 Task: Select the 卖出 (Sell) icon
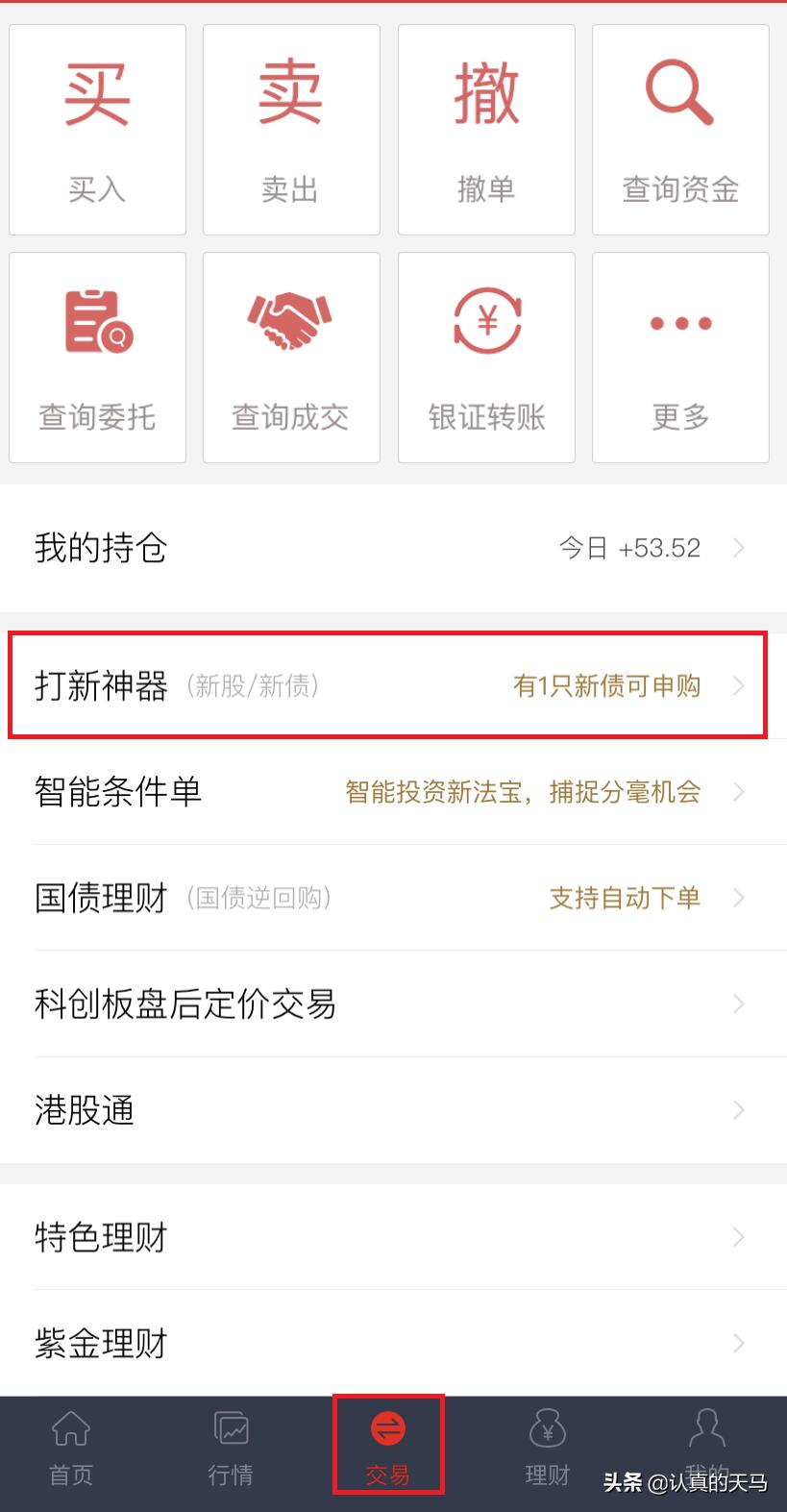tap(291, 130)
